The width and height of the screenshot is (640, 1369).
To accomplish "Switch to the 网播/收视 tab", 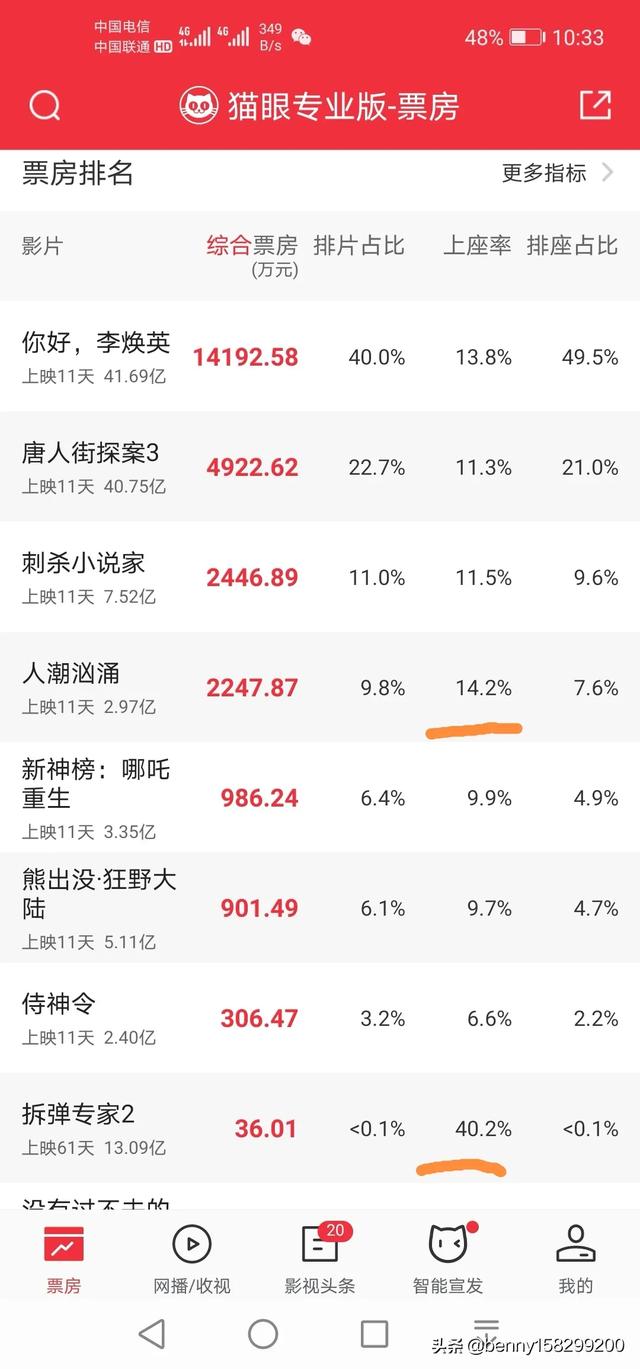I will point(192,1257).
